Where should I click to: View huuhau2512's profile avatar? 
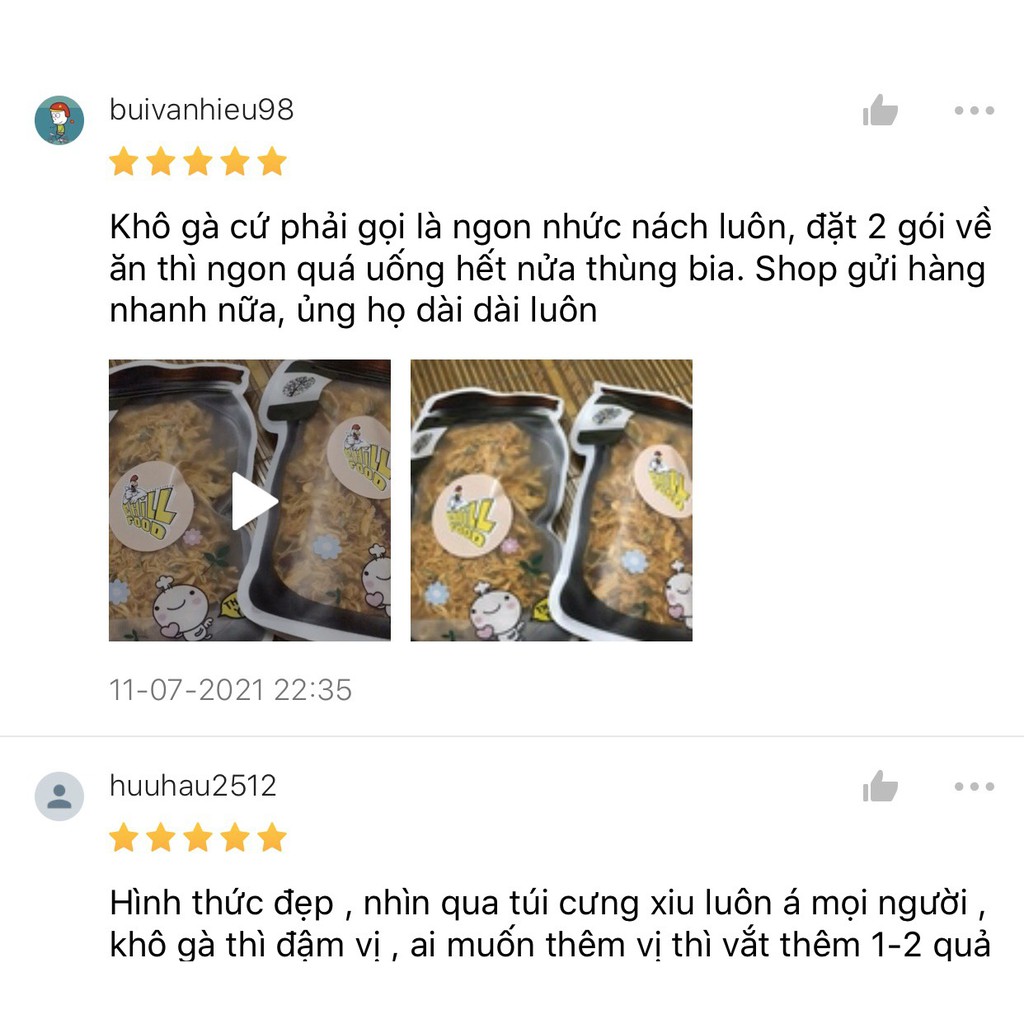point(59,796)
